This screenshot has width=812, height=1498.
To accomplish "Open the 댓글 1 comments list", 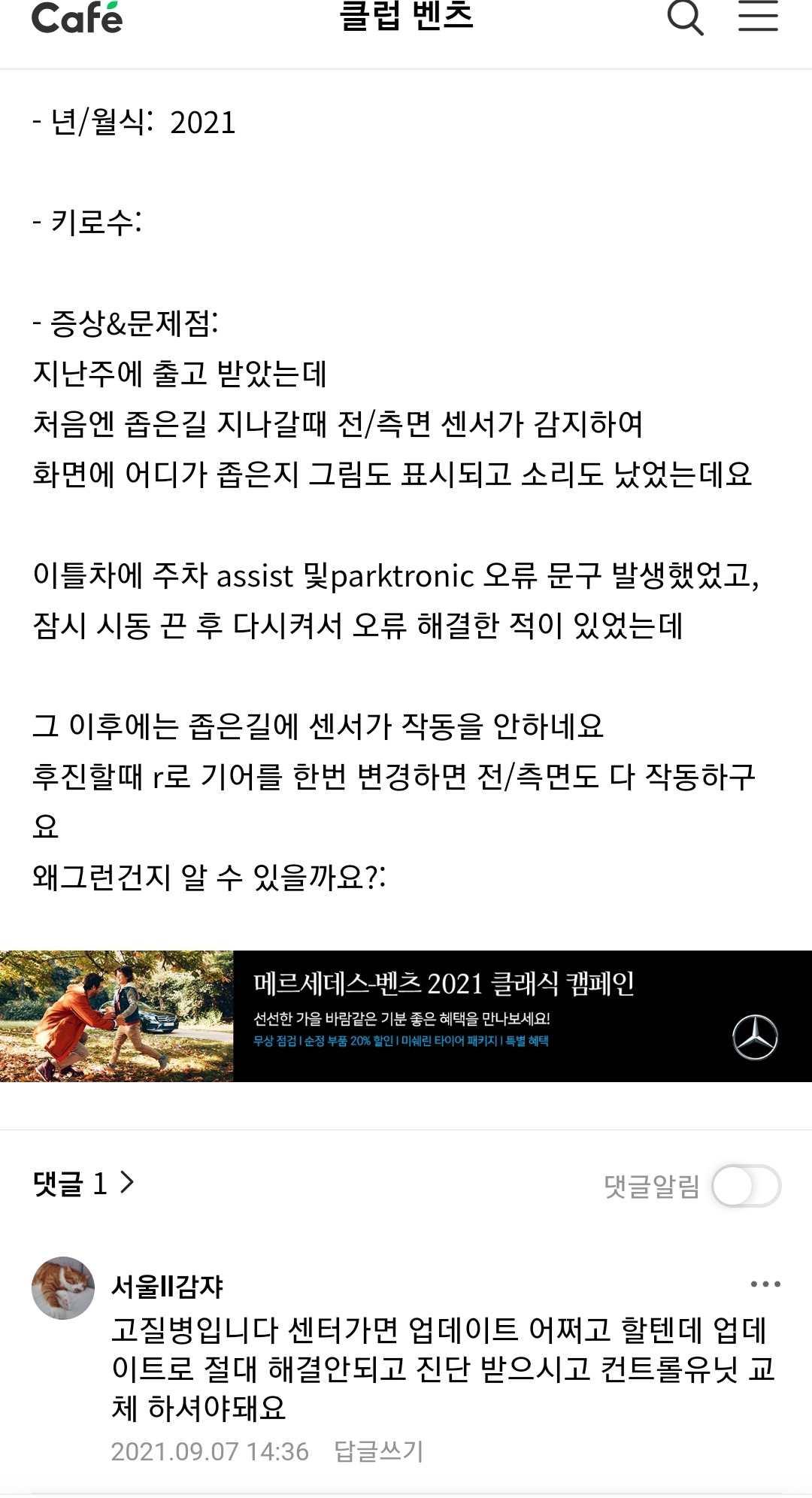I will (x=83, y=1184).
